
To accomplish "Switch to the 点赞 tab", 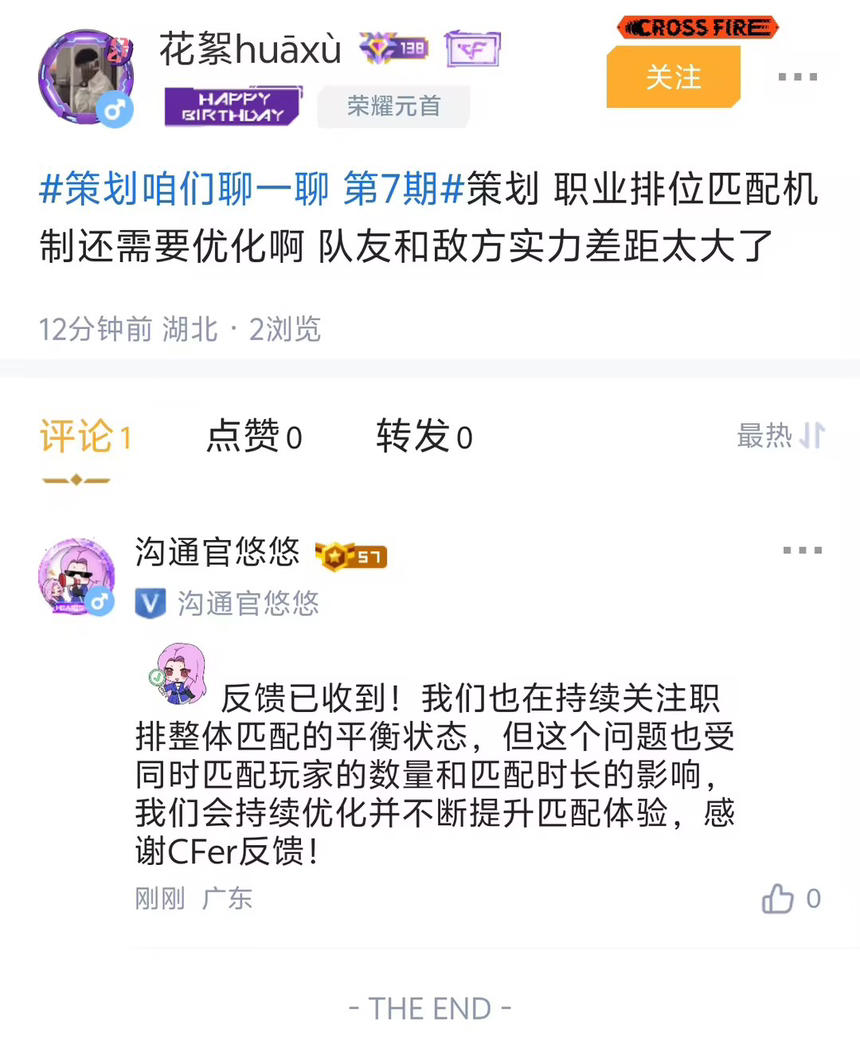I will click(x=254, y=437).
